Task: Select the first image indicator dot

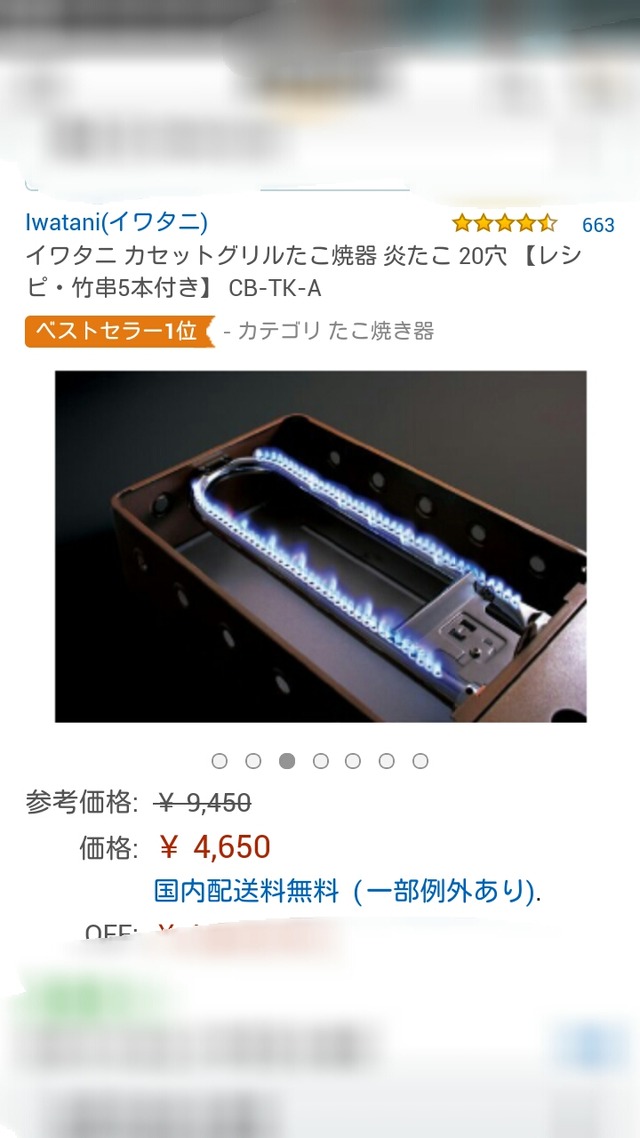Action: 220,761
